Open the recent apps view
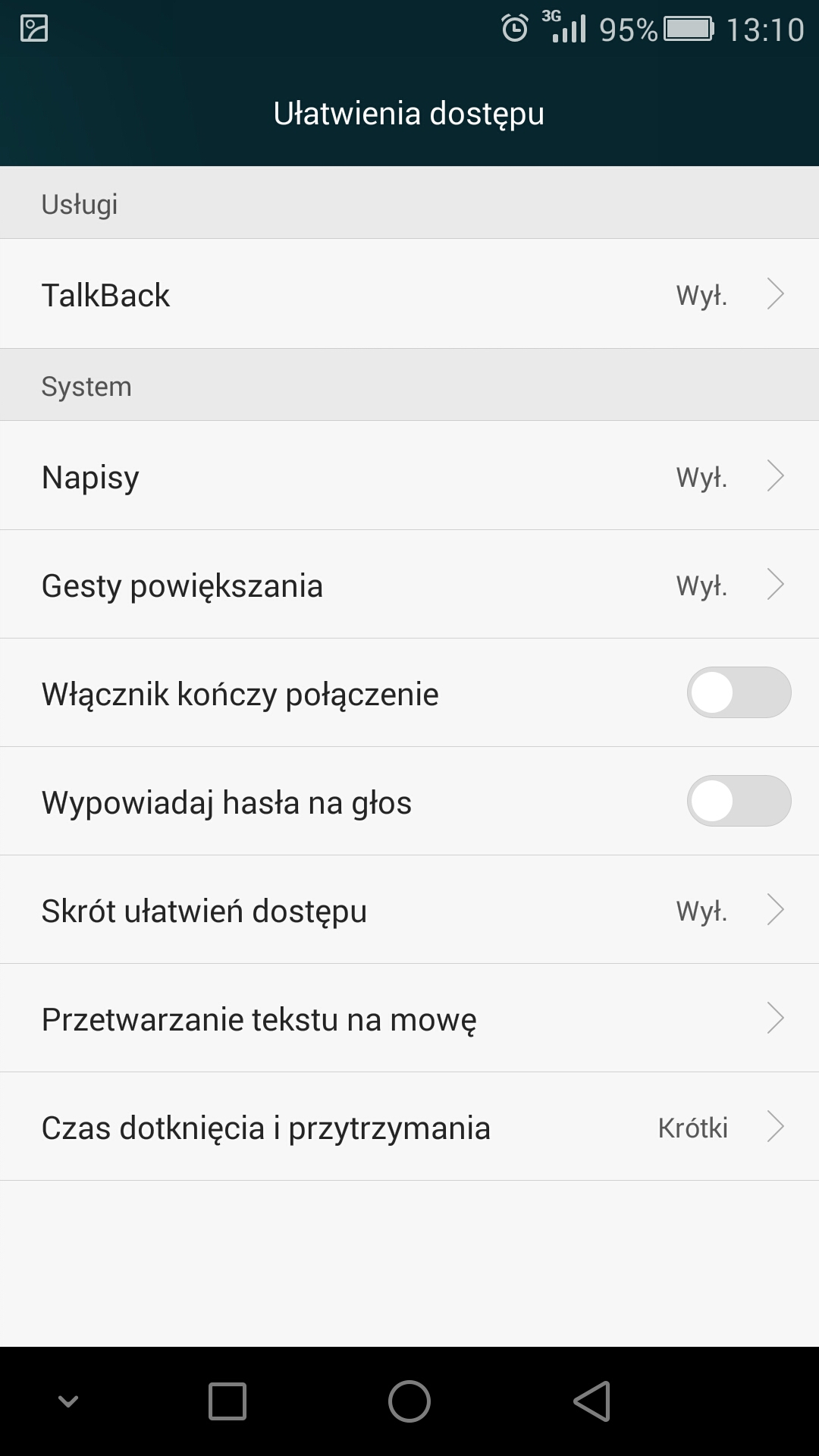The height and width of the screenshot is (1456, 819). 227,1401
